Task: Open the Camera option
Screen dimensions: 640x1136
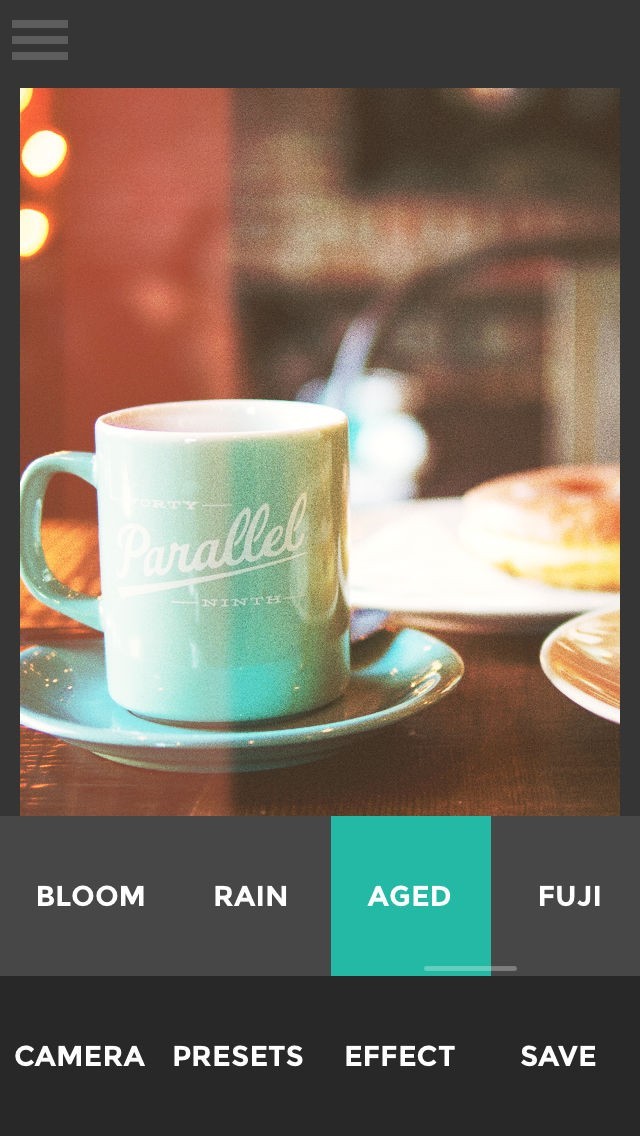Action: point(80,1056)
